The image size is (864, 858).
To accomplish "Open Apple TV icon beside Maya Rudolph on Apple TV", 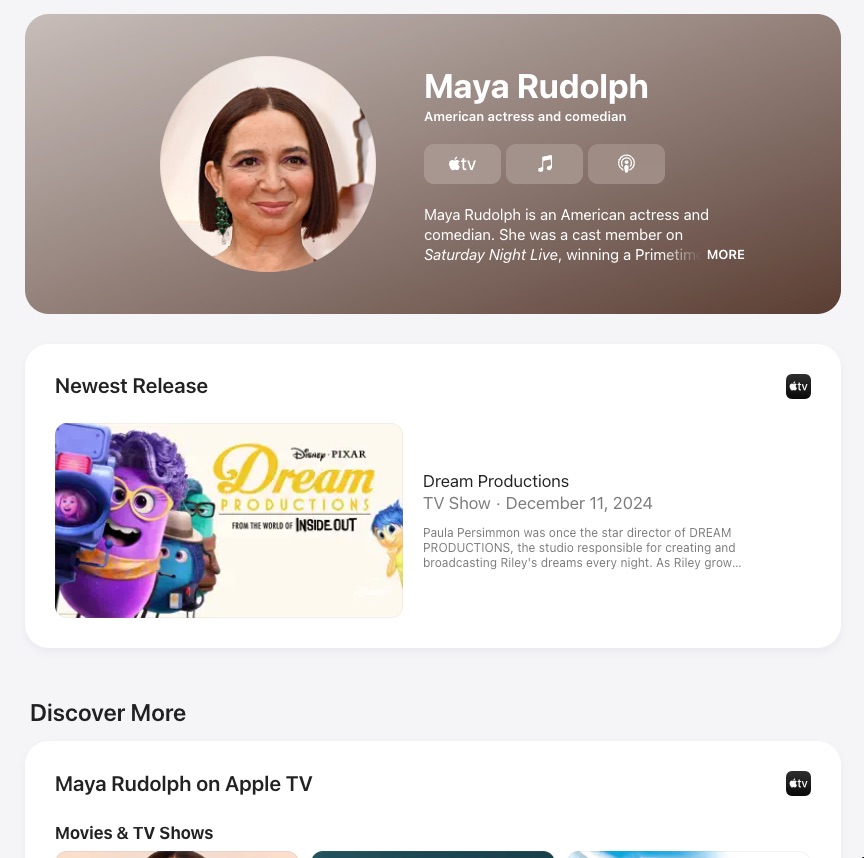I will tap(798, 784).
